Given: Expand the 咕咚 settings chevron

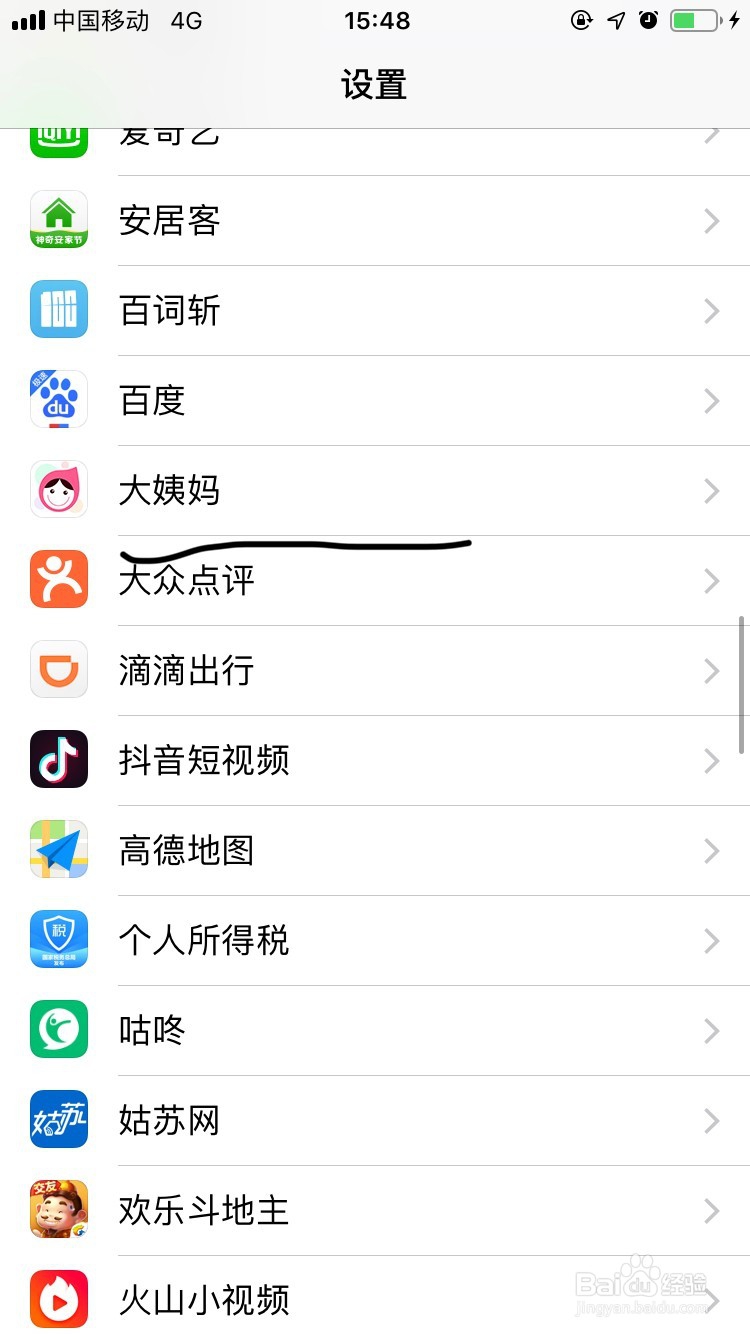Looking at the screenshot, I should pyautogui.click(x=711, y=1030).
